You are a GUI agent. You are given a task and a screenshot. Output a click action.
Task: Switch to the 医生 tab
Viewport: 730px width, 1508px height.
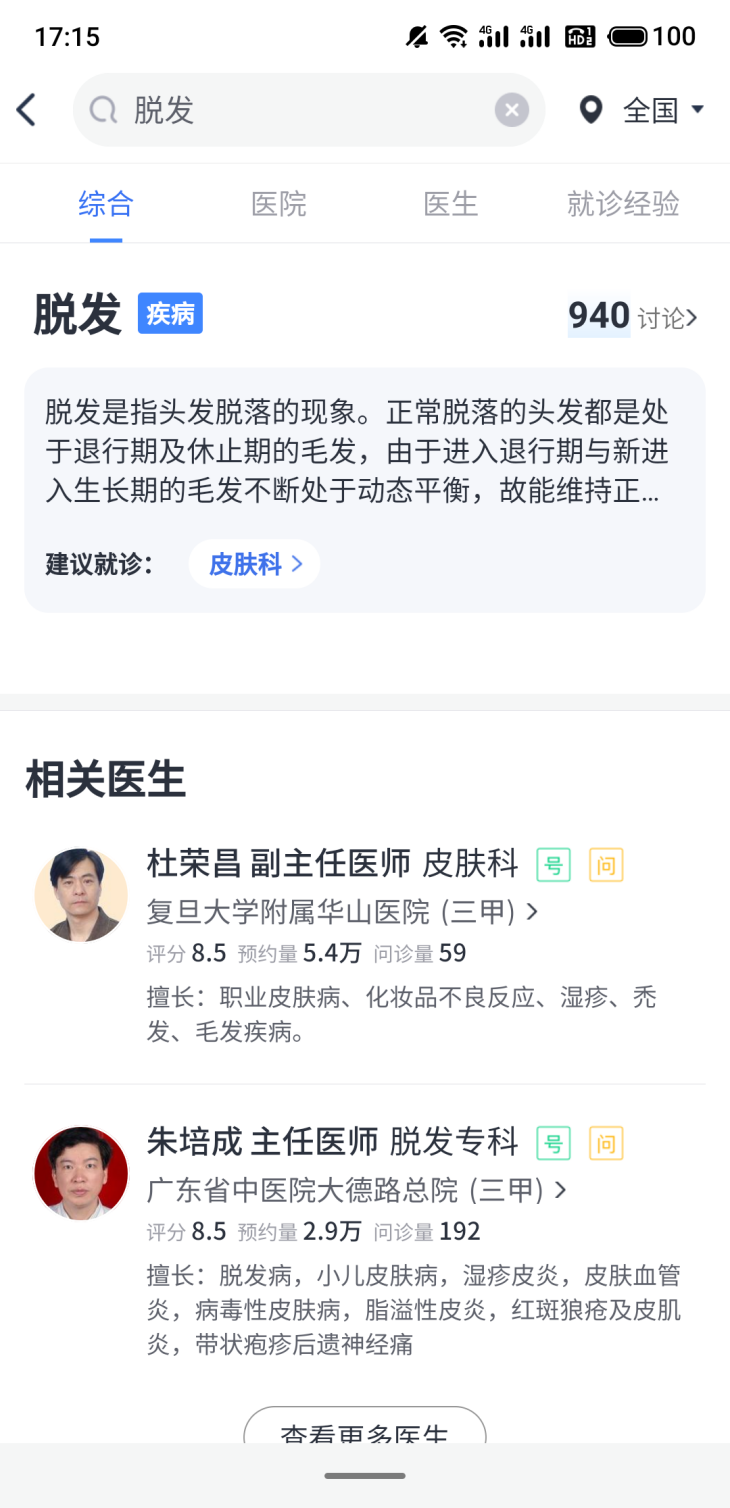pos(451,204)
